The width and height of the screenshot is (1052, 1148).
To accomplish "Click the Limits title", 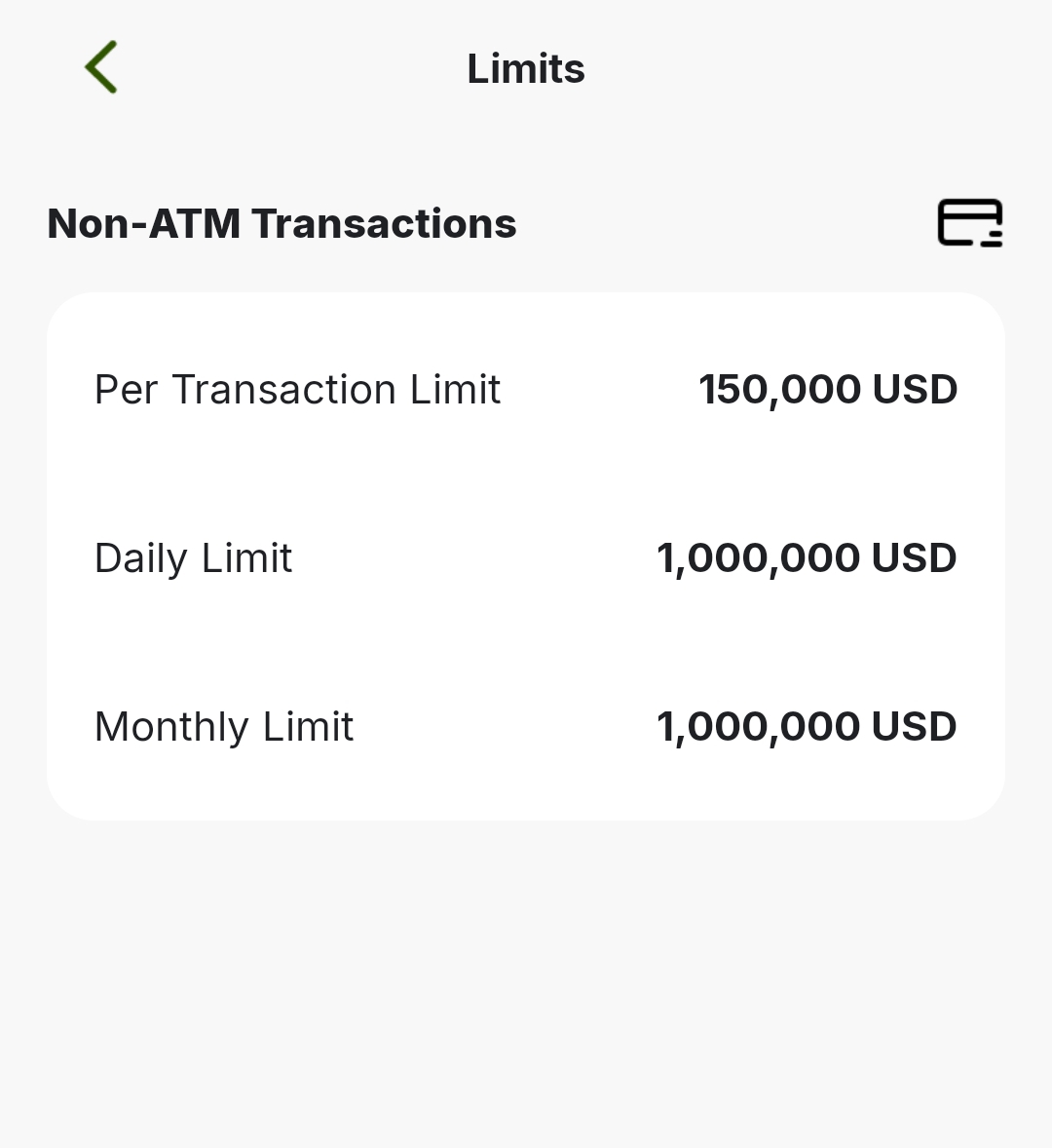I will (x=526, y=68).
